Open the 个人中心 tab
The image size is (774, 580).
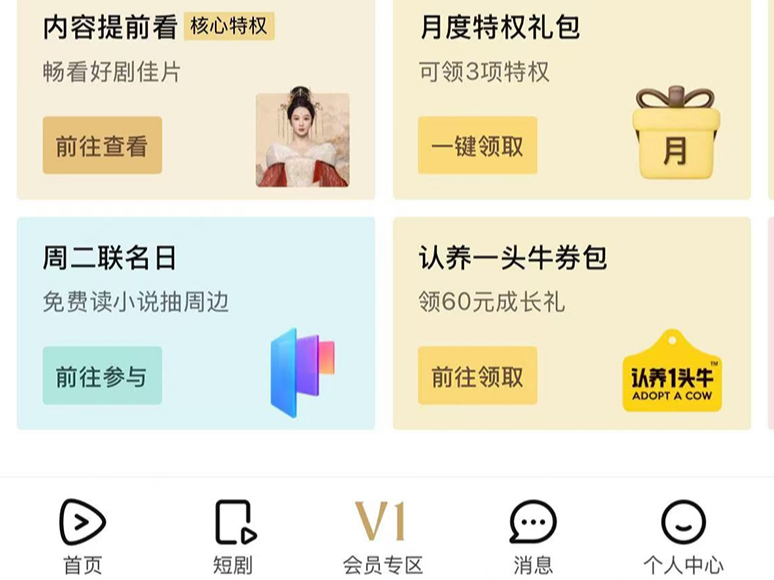tap(683, 536)
